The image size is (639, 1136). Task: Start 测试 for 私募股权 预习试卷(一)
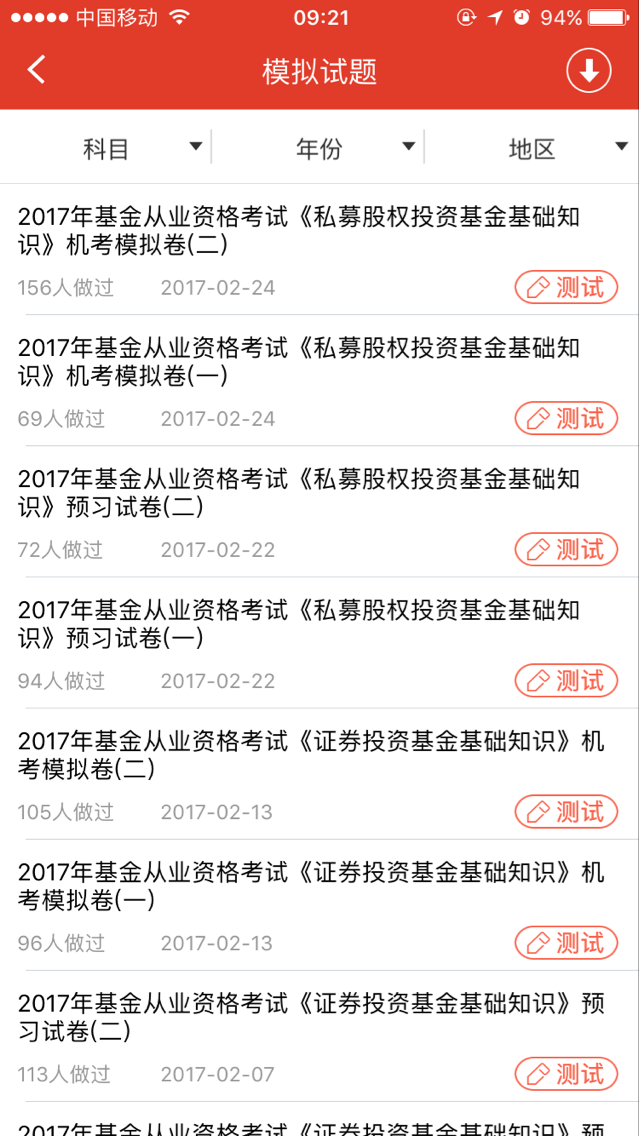pos(566,681)
